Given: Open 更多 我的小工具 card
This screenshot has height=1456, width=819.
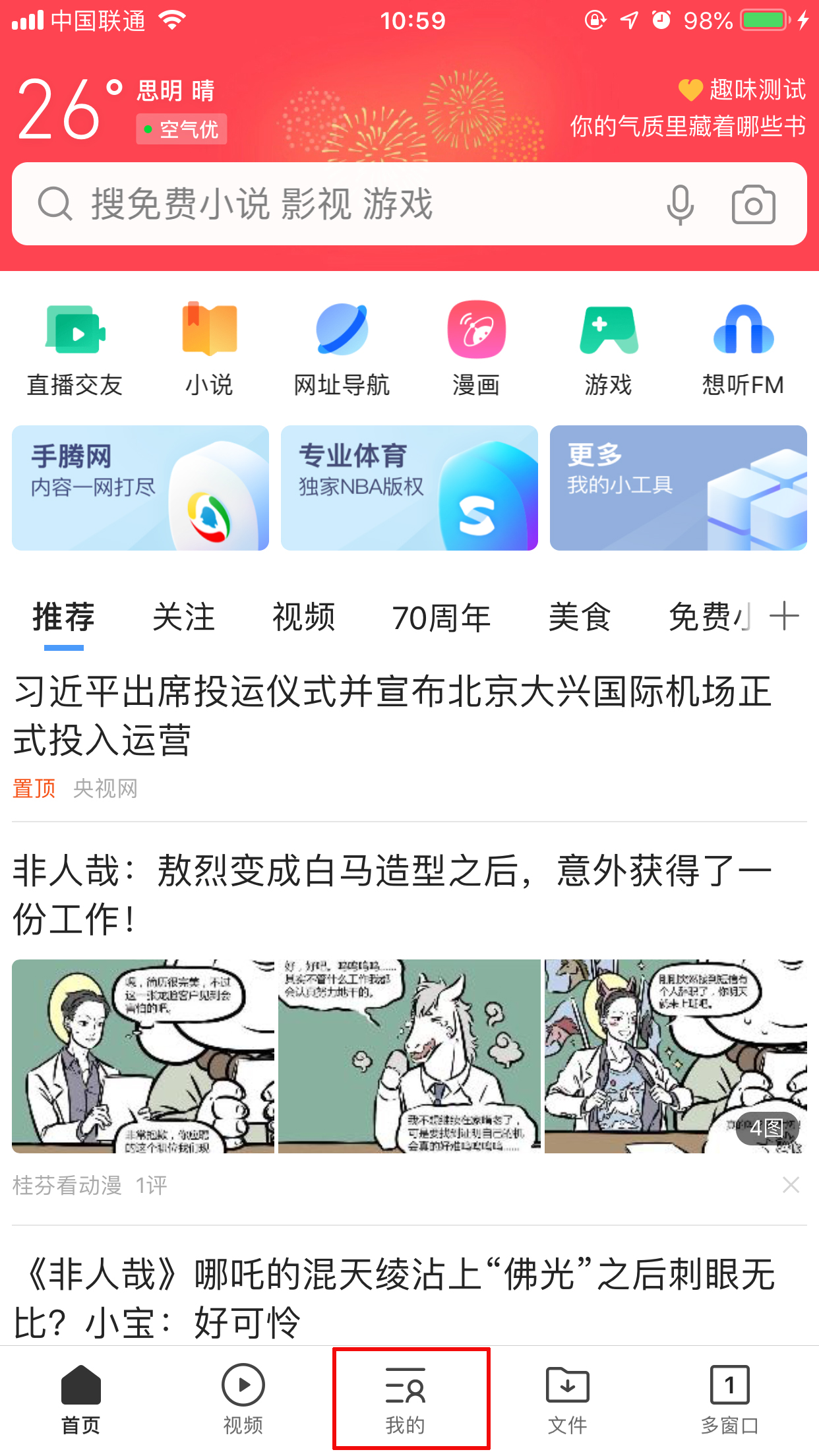Looking at the screenshot, I should click(678, 488).
